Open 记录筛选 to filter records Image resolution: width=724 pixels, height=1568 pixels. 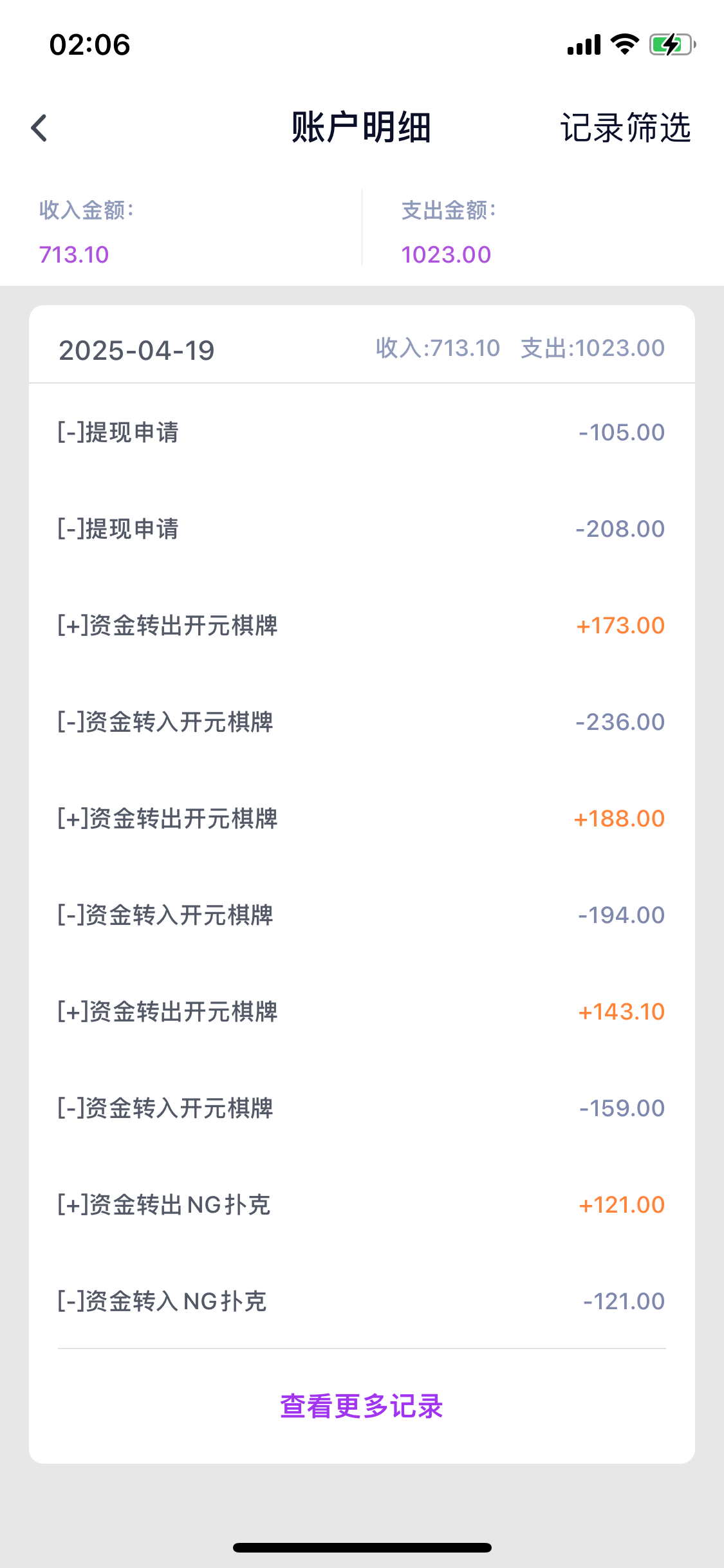[x=626, y=128]
